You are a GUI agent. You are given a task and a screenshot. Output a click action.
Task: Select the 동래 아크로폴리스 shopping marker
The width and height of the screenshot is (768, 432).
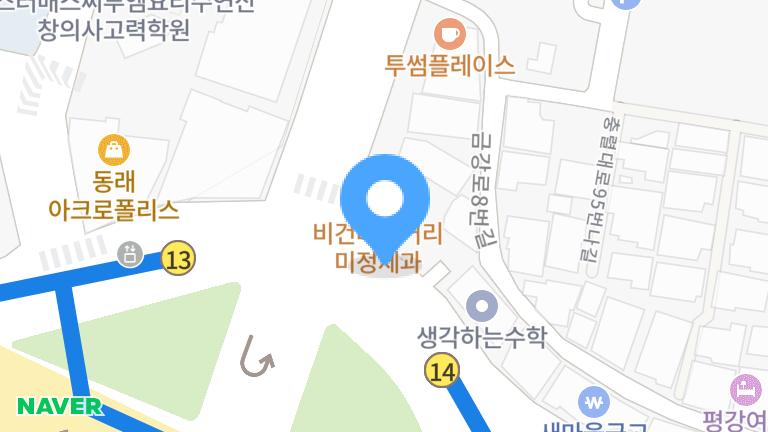pos(114,150)
